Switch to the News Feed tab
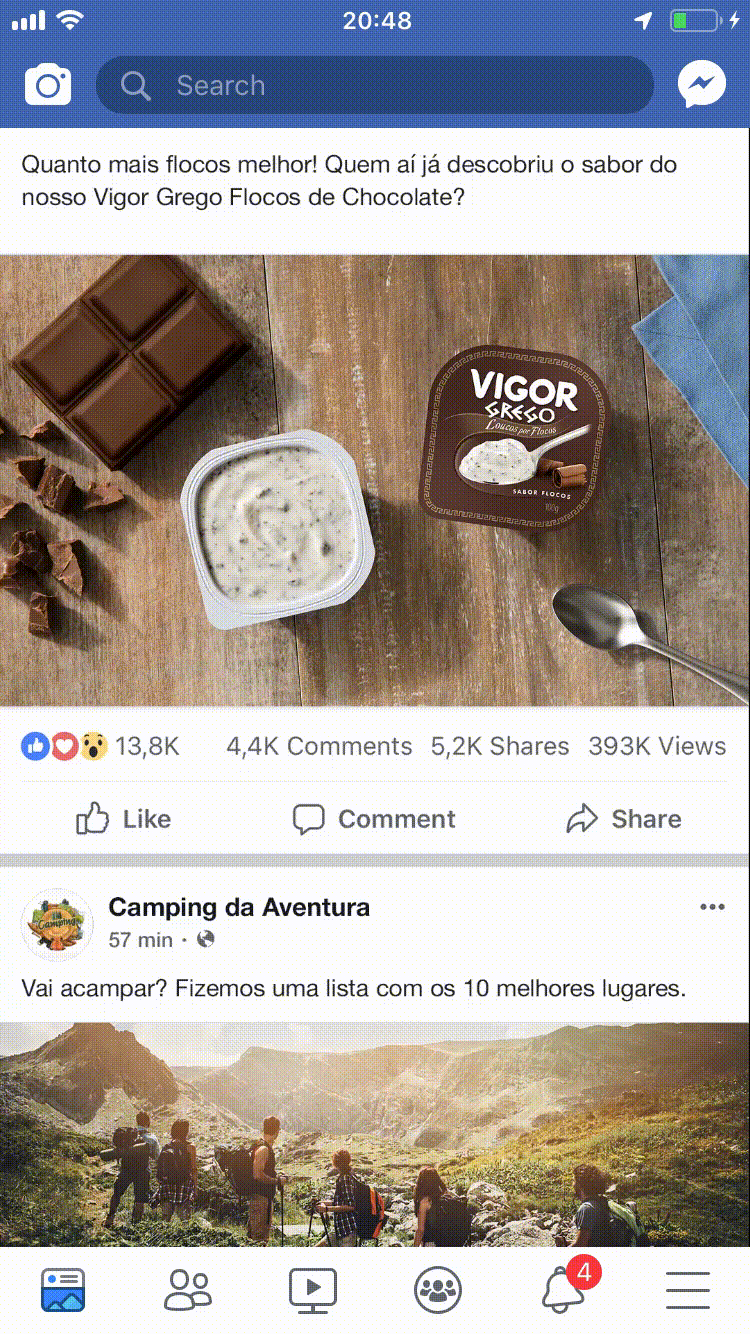 click(x=63, y=1290)
